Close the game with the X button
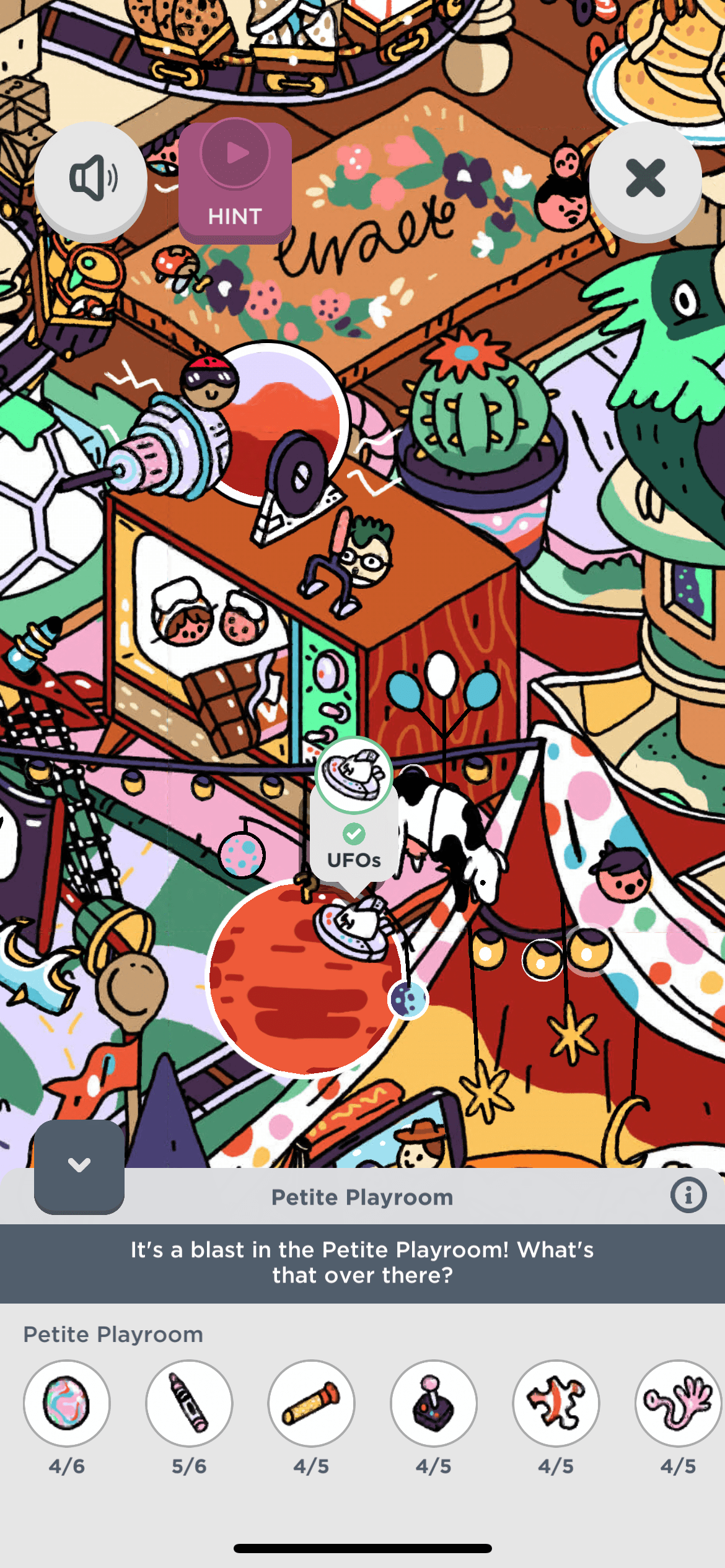725x1568 pixels. click(645, 180)
